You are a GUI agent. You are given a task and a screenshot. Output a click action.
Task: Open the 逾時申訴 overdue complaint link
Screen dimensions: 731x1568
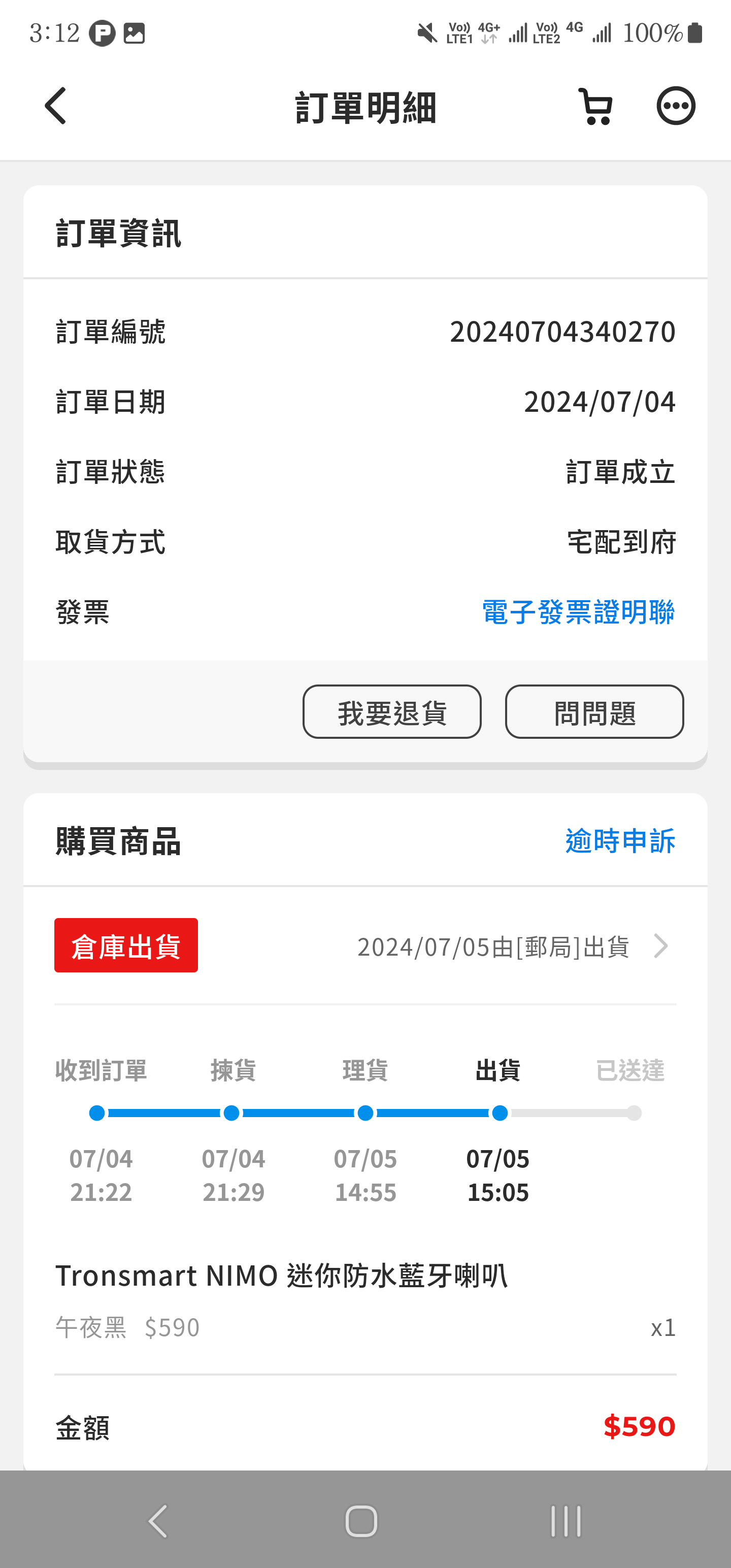[x=620, y=840]
